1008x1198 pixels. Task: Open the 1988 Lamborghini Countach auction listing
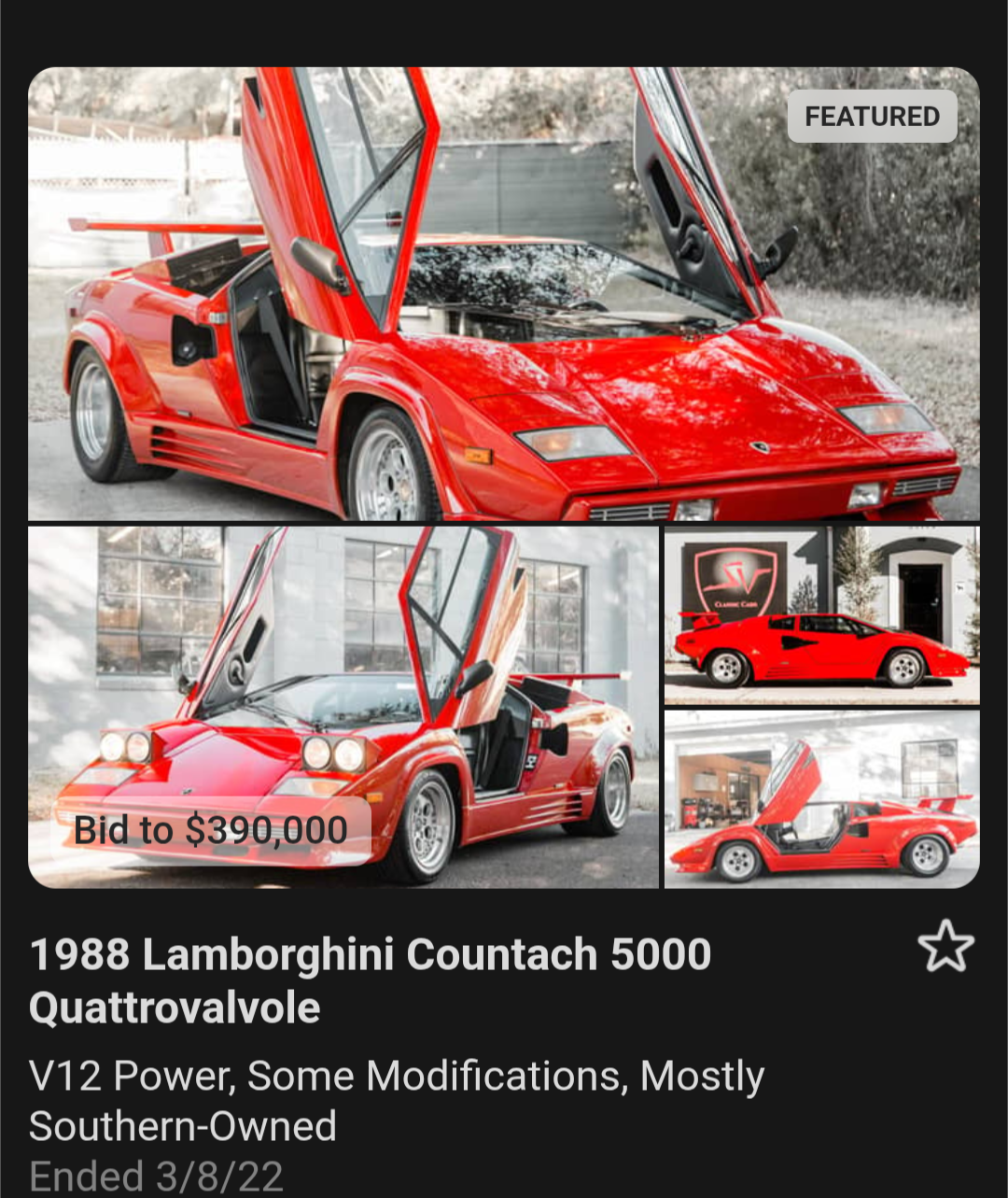click(370, 980)
